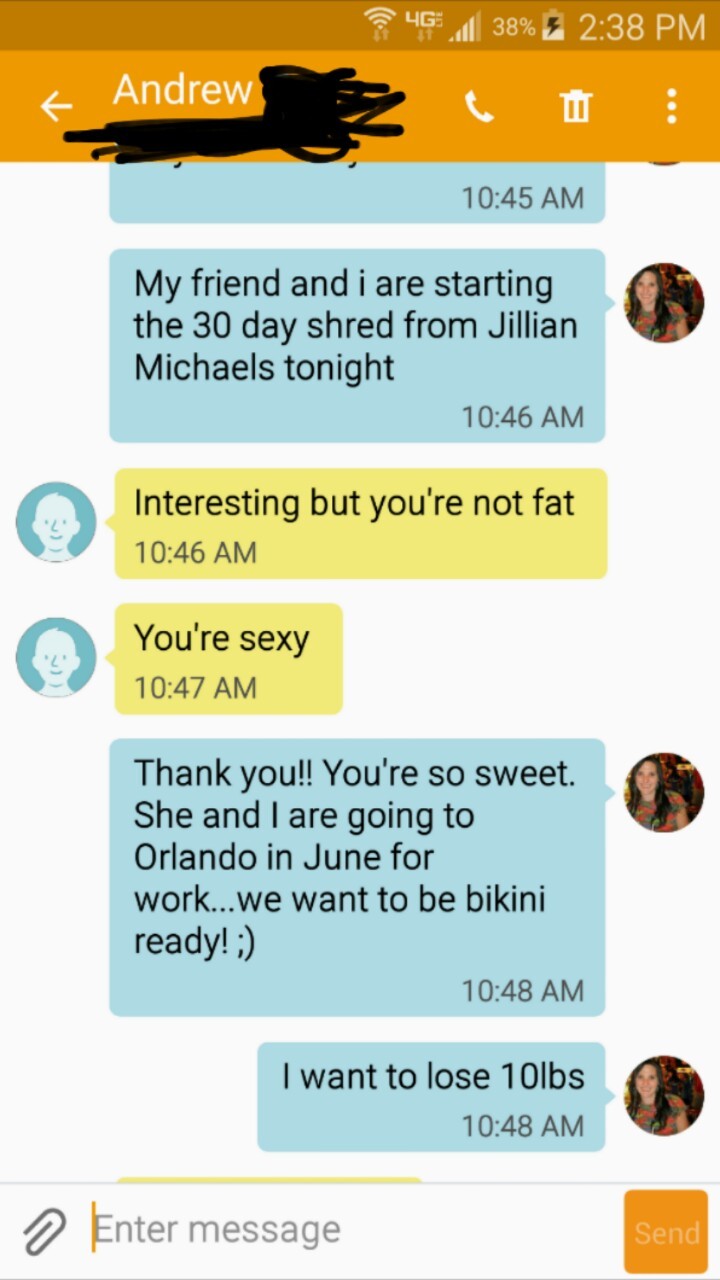Open sender photo next to "I want to lose 10lbs"
This screenshot has height=1280, width=720.
coord(664,1095)
